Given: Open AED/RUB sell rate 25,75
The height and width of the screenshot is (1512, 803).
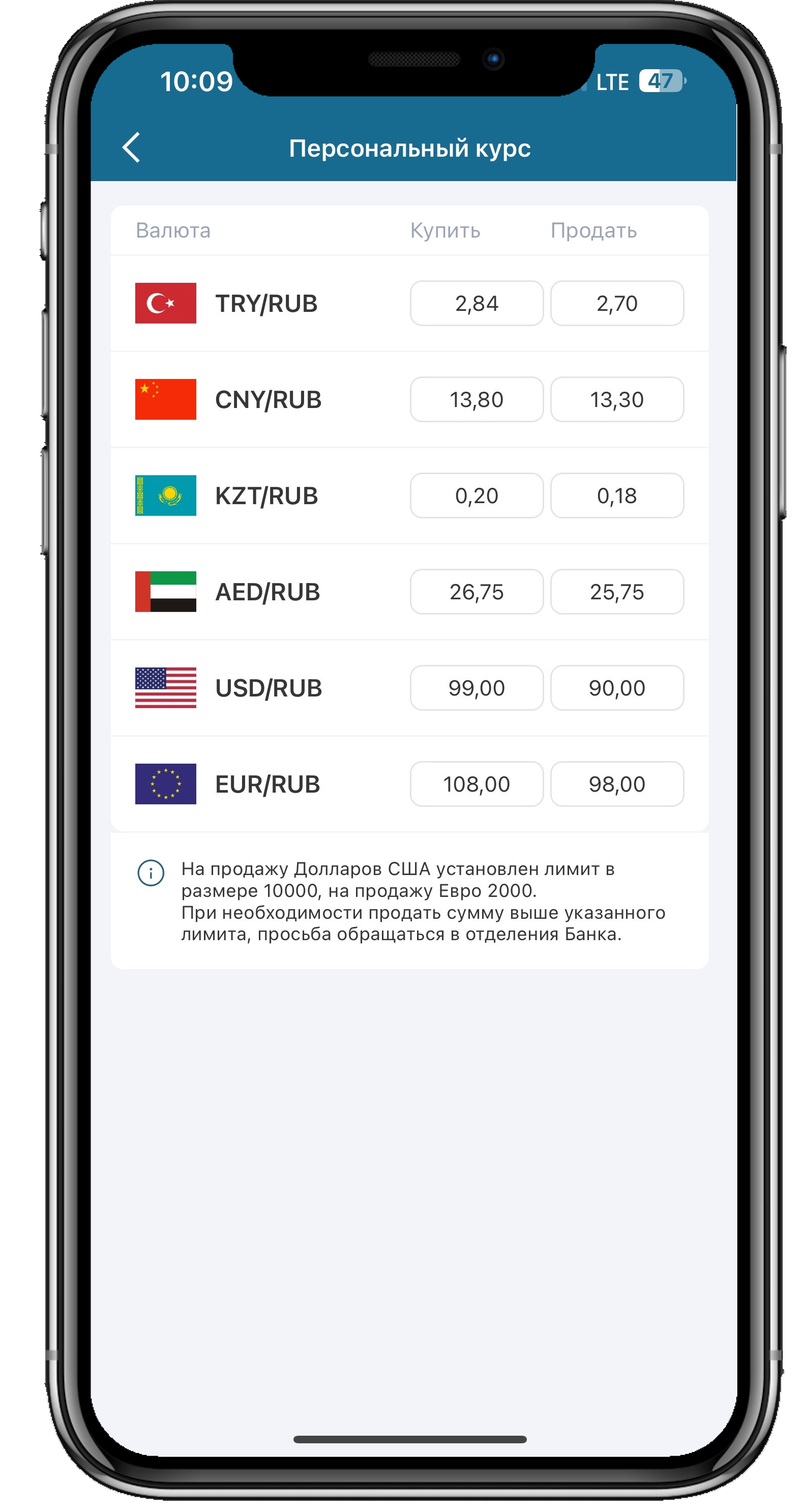Looking at the screenshot, I should tap(616, 592).
